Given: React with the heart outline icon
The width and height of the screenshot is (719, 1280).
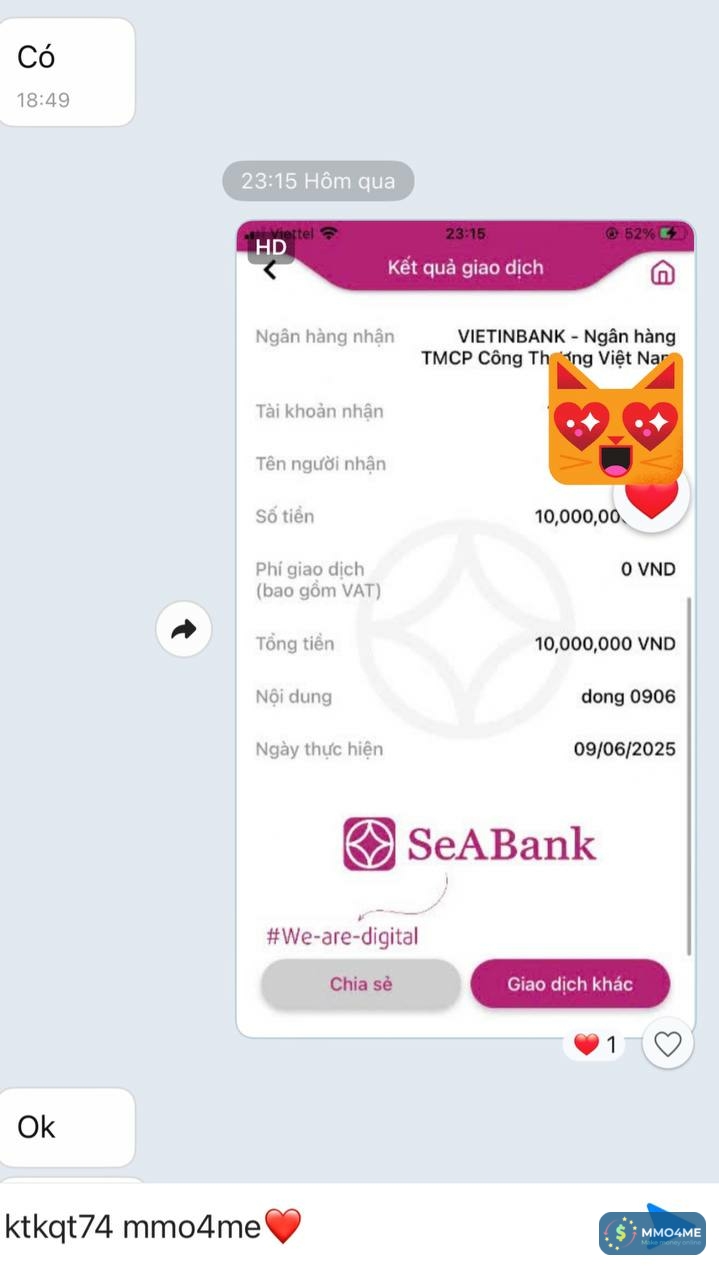Looking at the screenshot, I should pyautogui.click(x=667, y=1044).
